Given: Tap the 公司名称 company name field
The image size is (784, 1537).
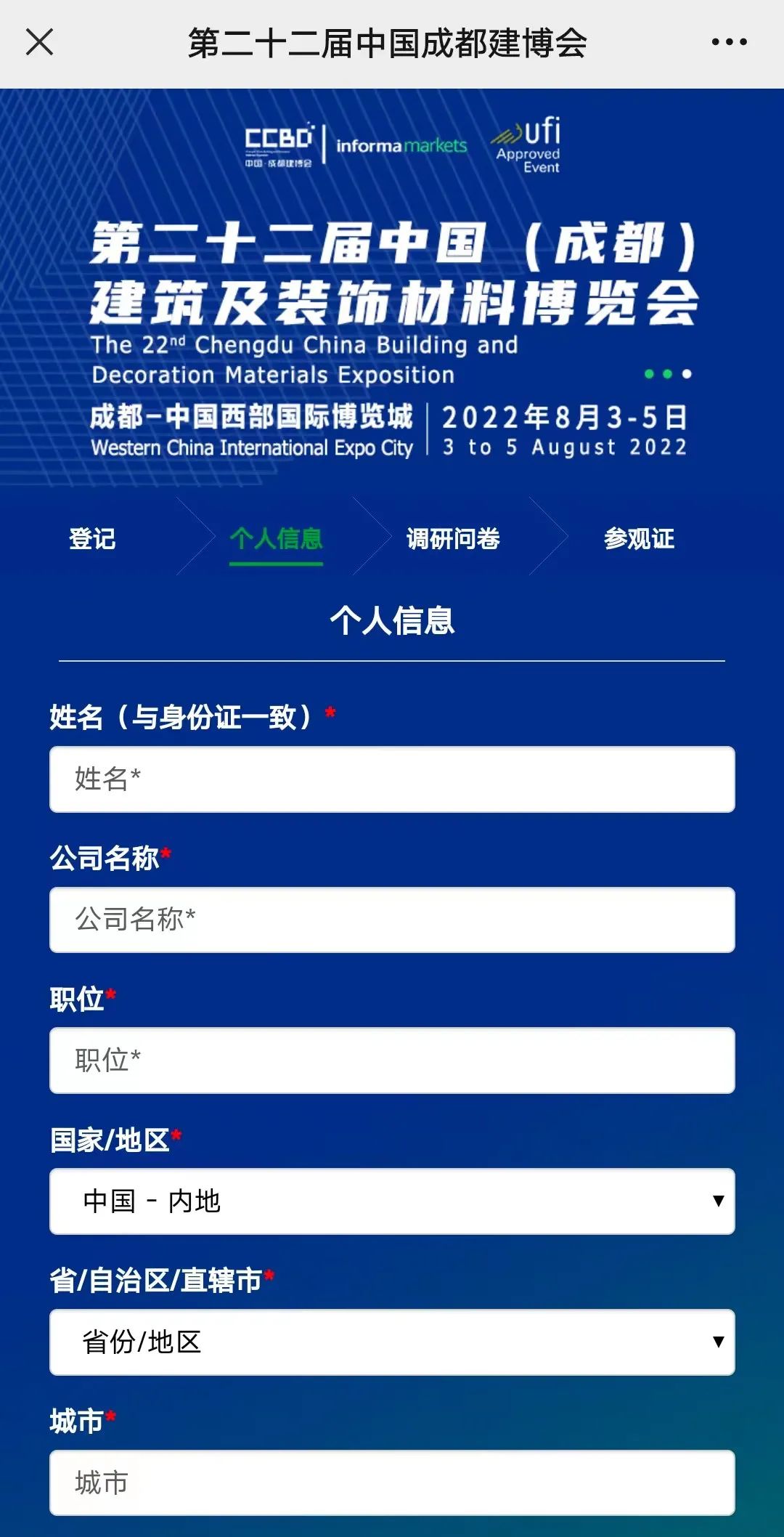Looking at the screenshot, I should coord(392,920).
